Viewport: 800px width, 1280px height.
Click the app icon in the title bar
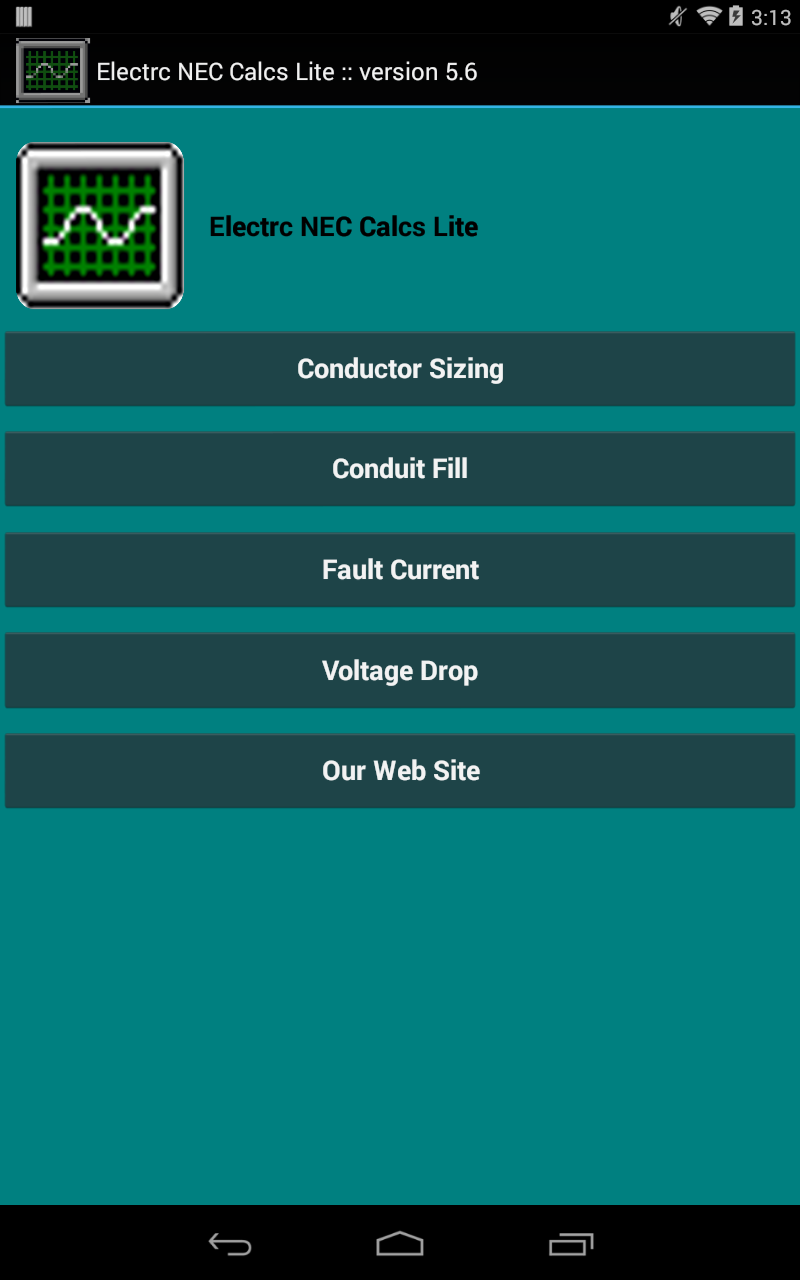tap(51, 70)
